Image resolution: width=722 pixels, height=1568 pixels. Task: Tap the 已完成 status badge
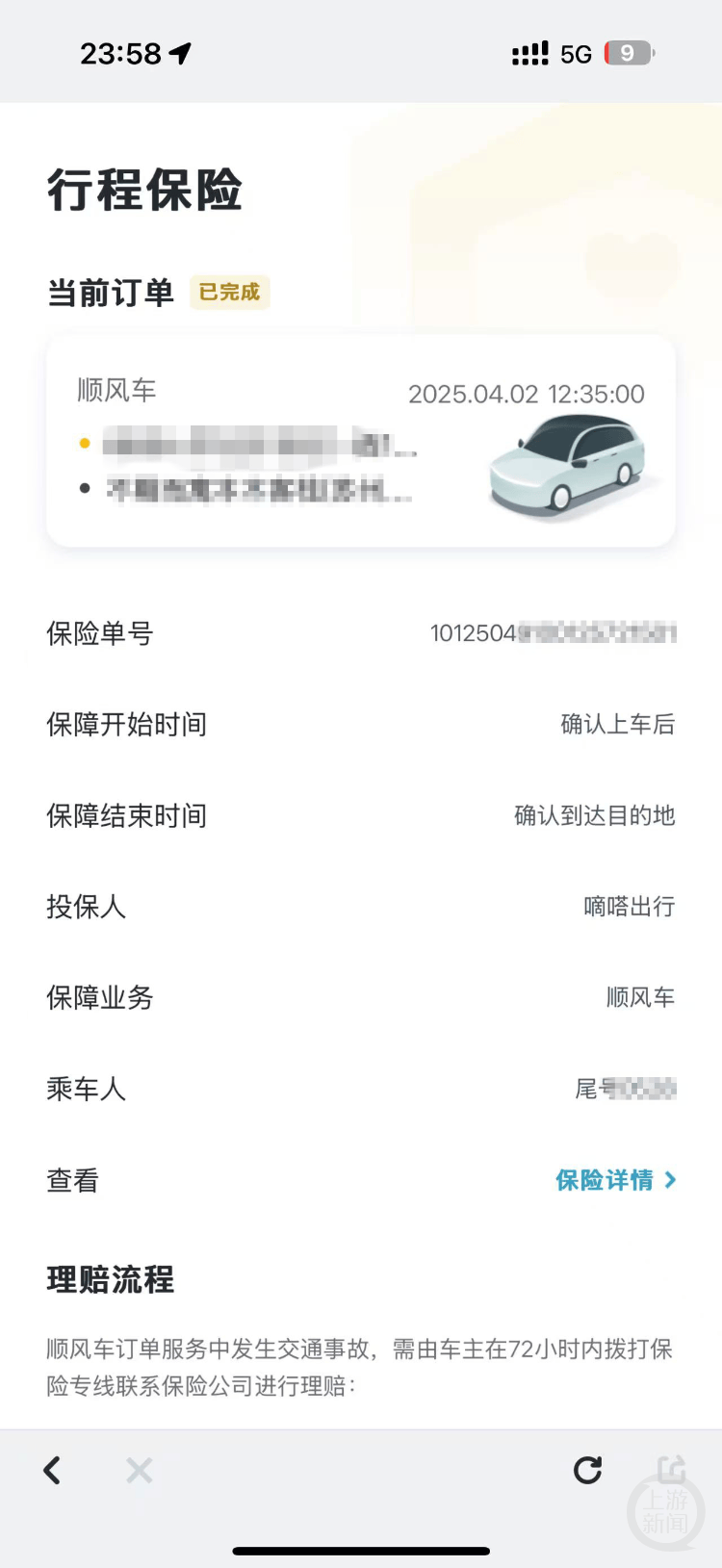[x=228, y=292]
